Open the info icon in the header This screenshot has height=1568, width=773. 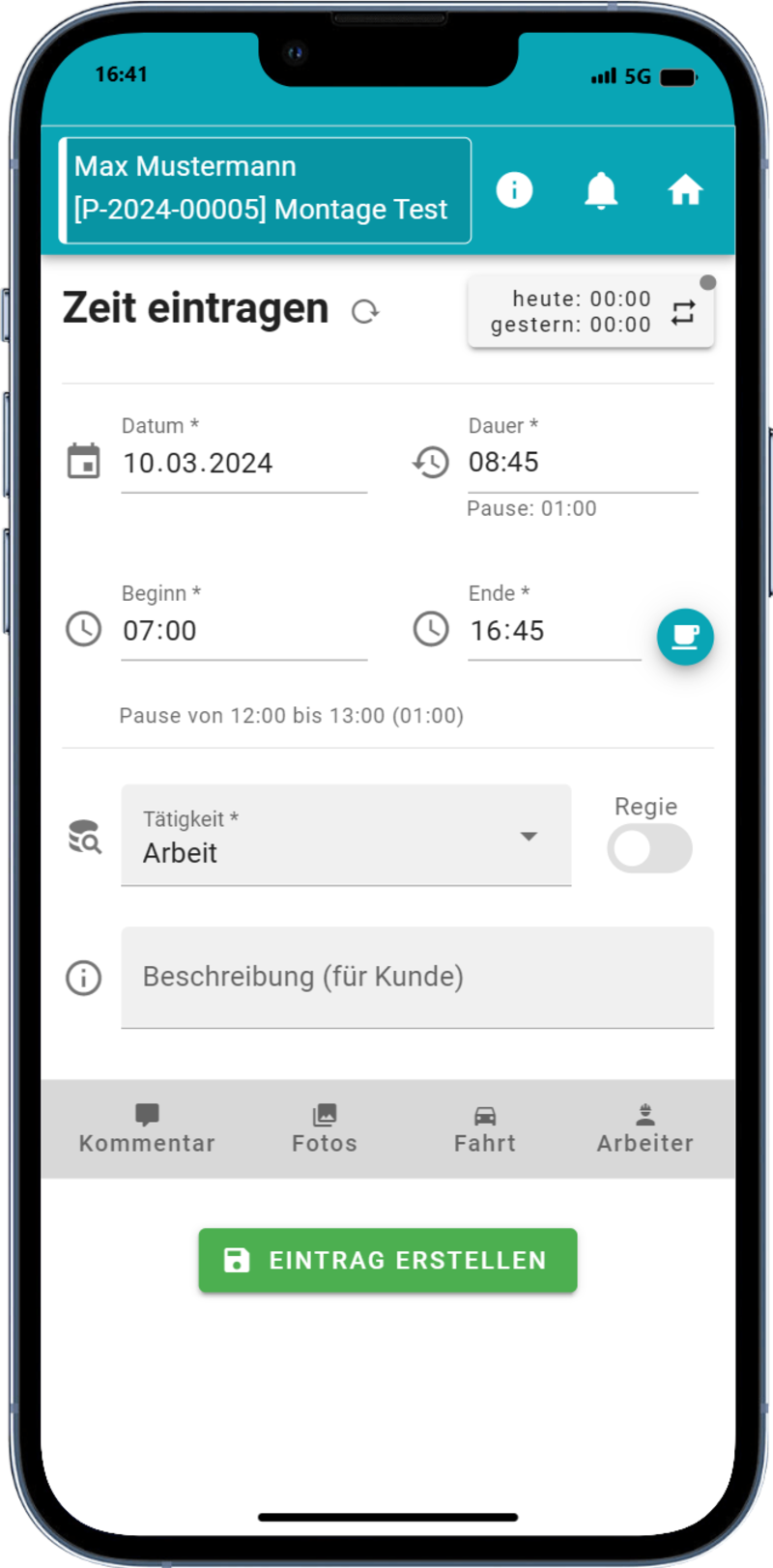(x=514, y=189)
